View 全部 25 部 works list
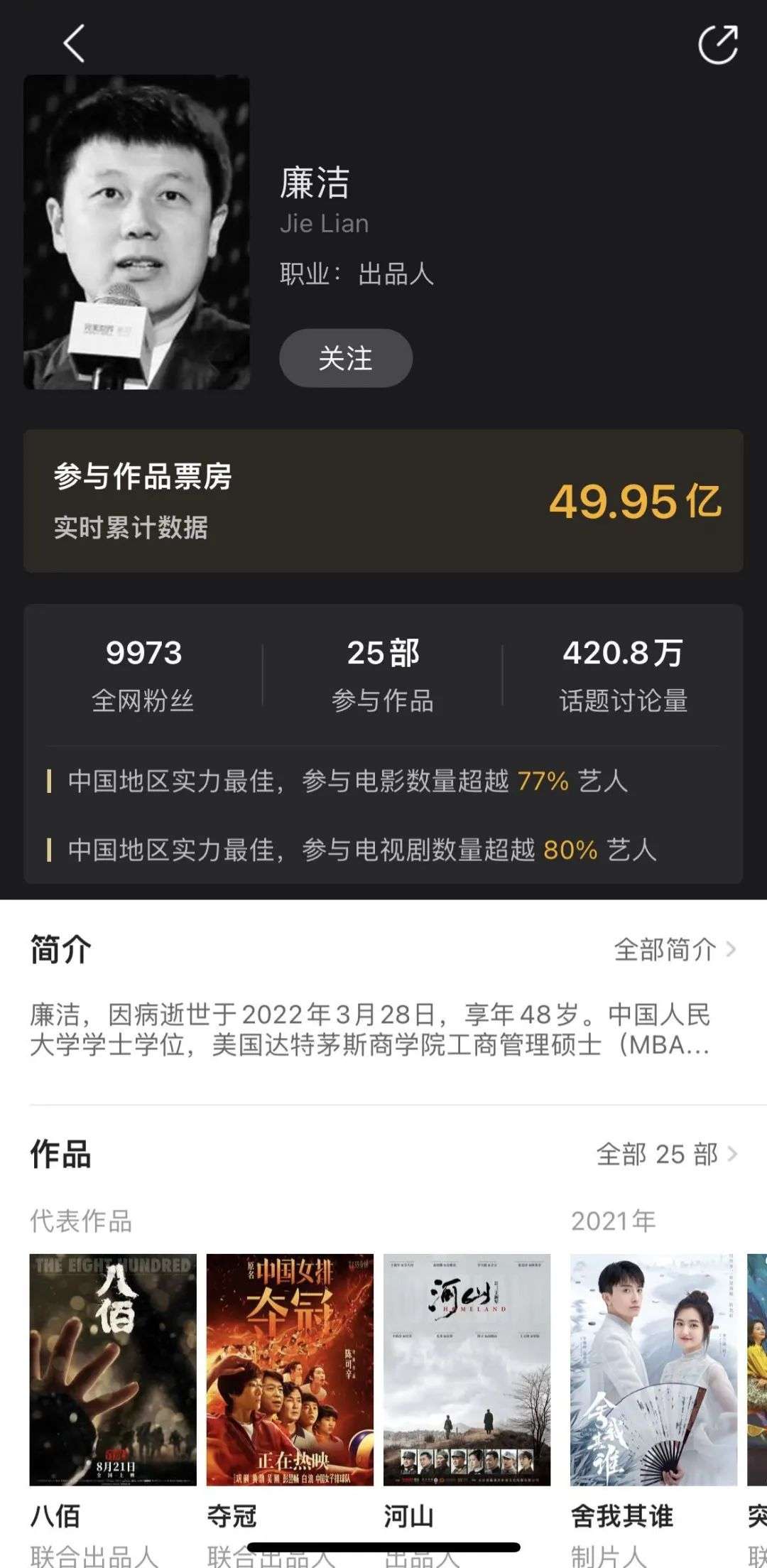The width and height of the screenshot is (767, 1568). coord(666,1155)
